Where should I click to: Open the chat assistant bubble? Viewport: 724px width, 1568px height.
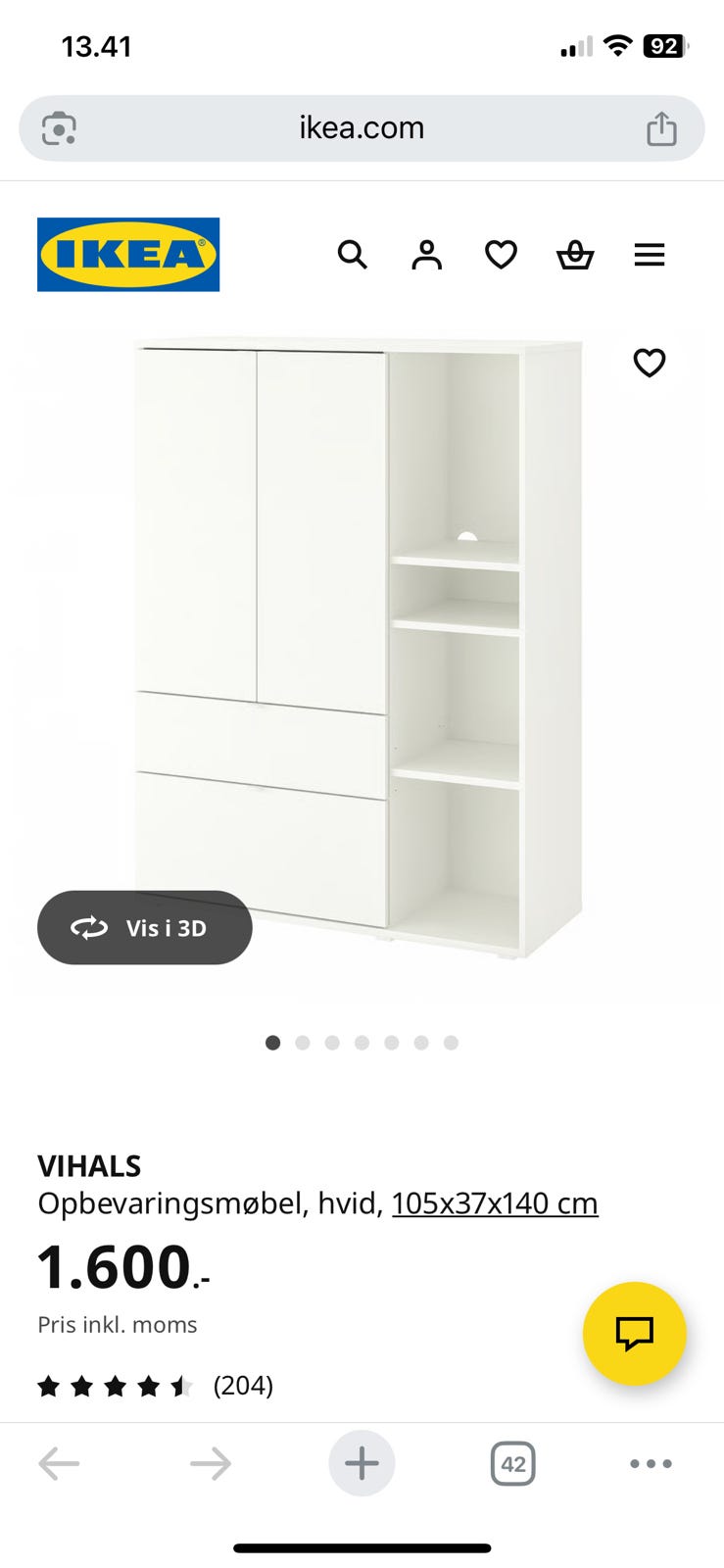point(634,1333)
